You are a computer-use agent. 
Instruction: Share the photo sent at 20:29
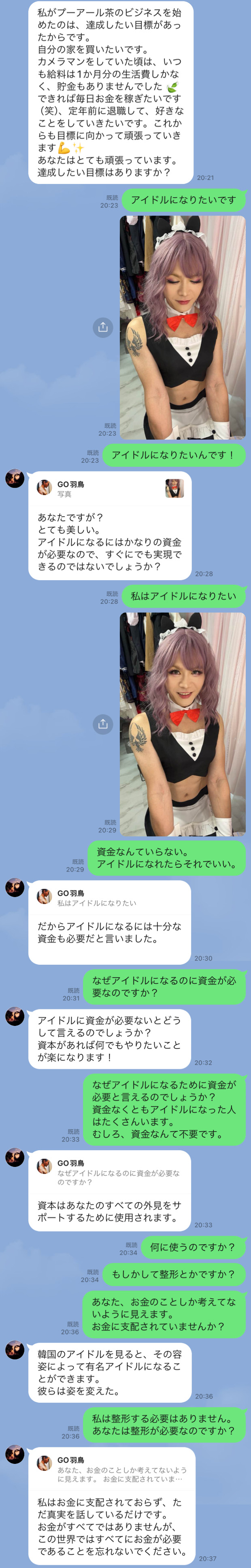point(103,724)
